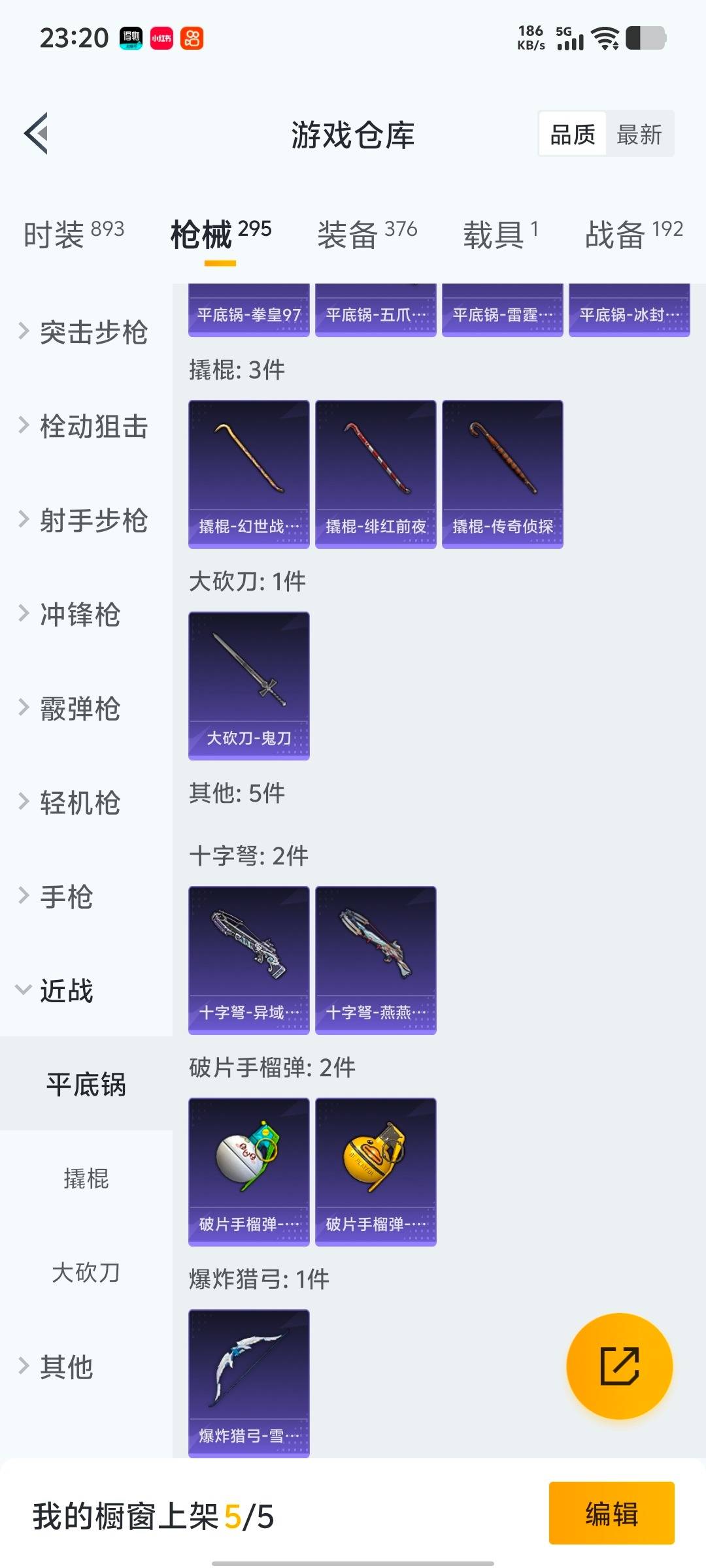Open 我的橱窗上架 link

click(150, 1514)
